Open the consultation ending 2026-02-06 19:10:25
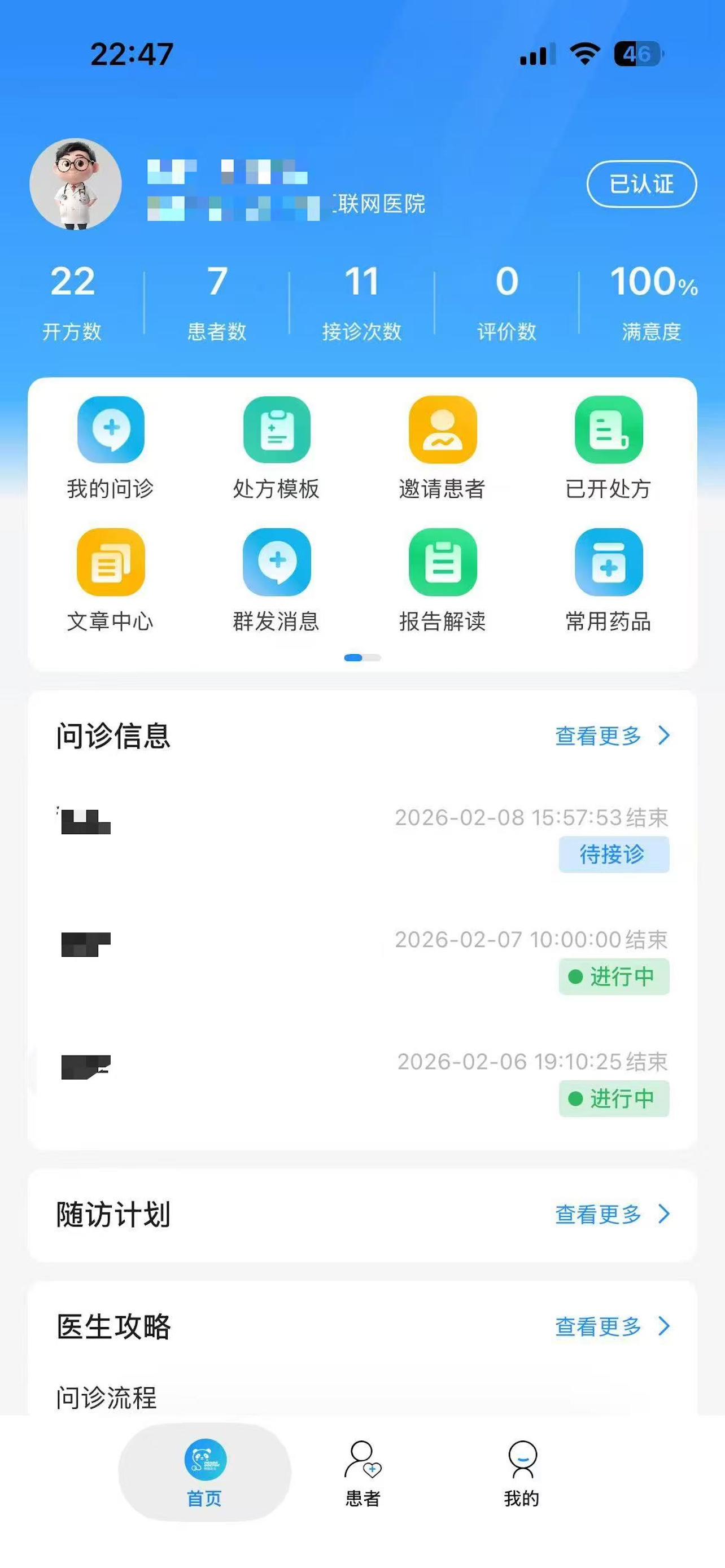Viewport: 725px width, 1568px height. coord(363,1081)
